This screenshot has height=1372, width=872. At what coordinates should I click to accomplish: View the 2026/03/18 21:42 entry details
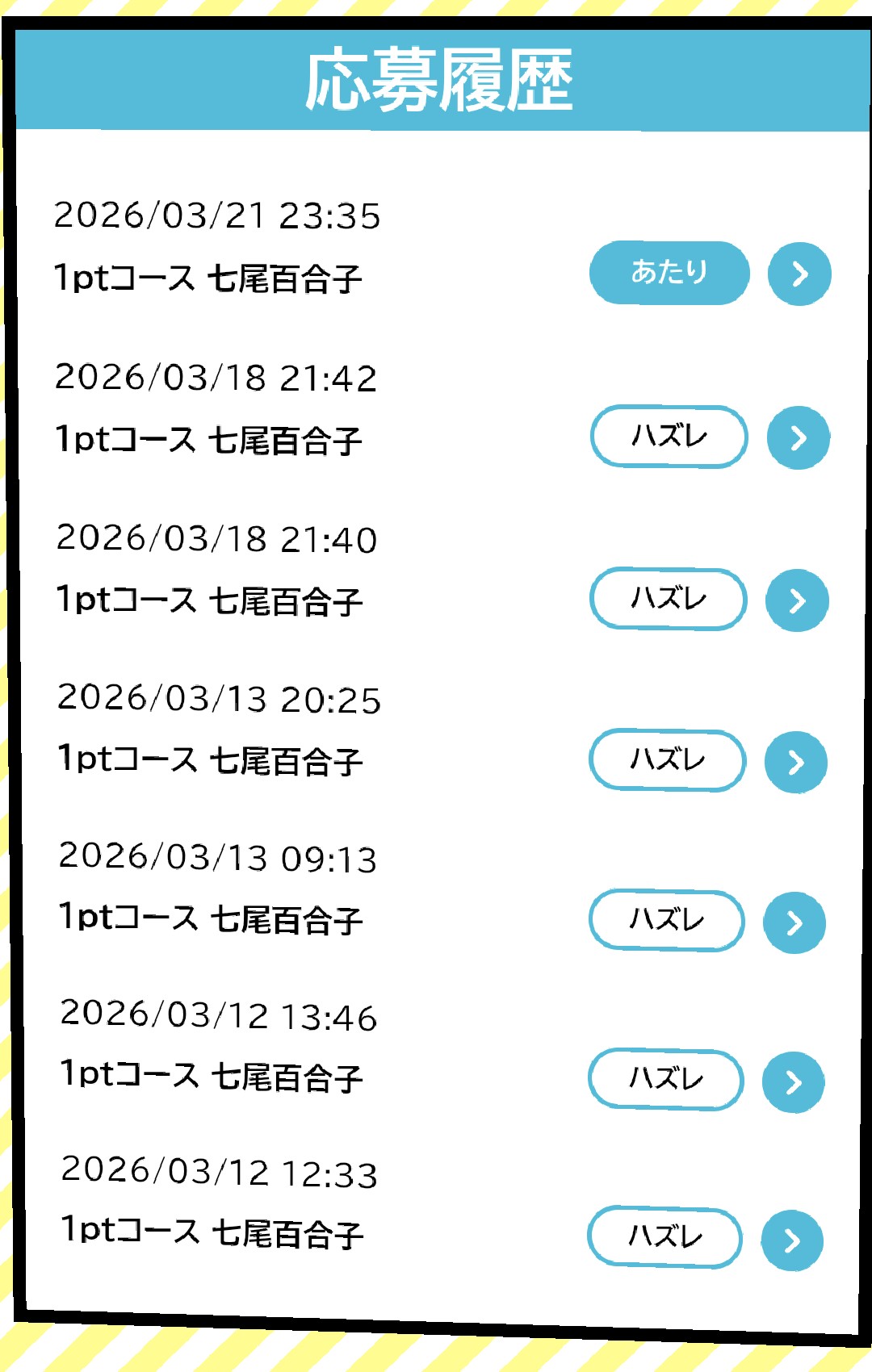point(798,437)
